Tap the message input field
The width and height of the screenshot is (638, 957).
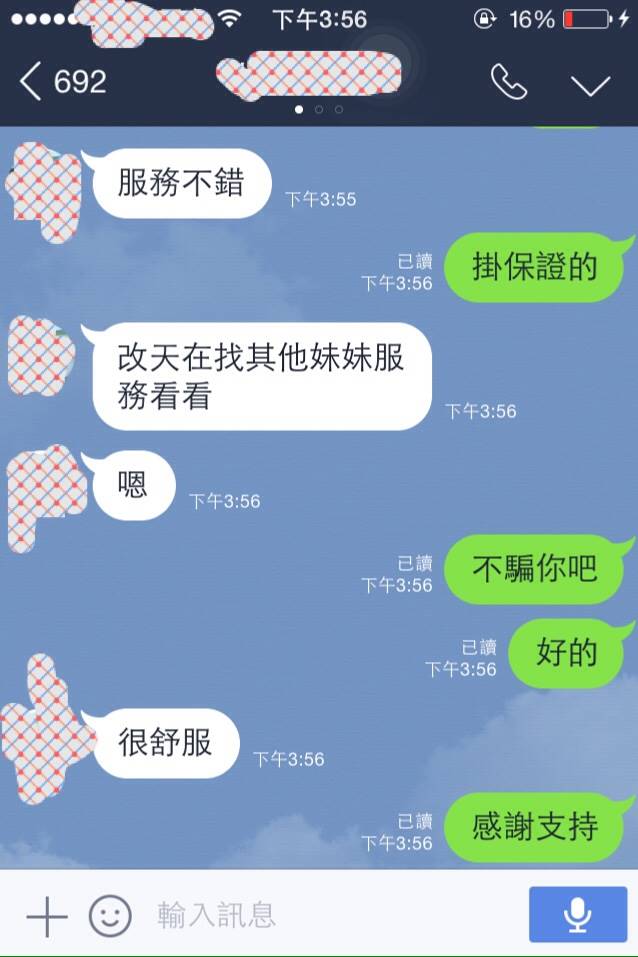pyautogui.click(x=330, y=915)
